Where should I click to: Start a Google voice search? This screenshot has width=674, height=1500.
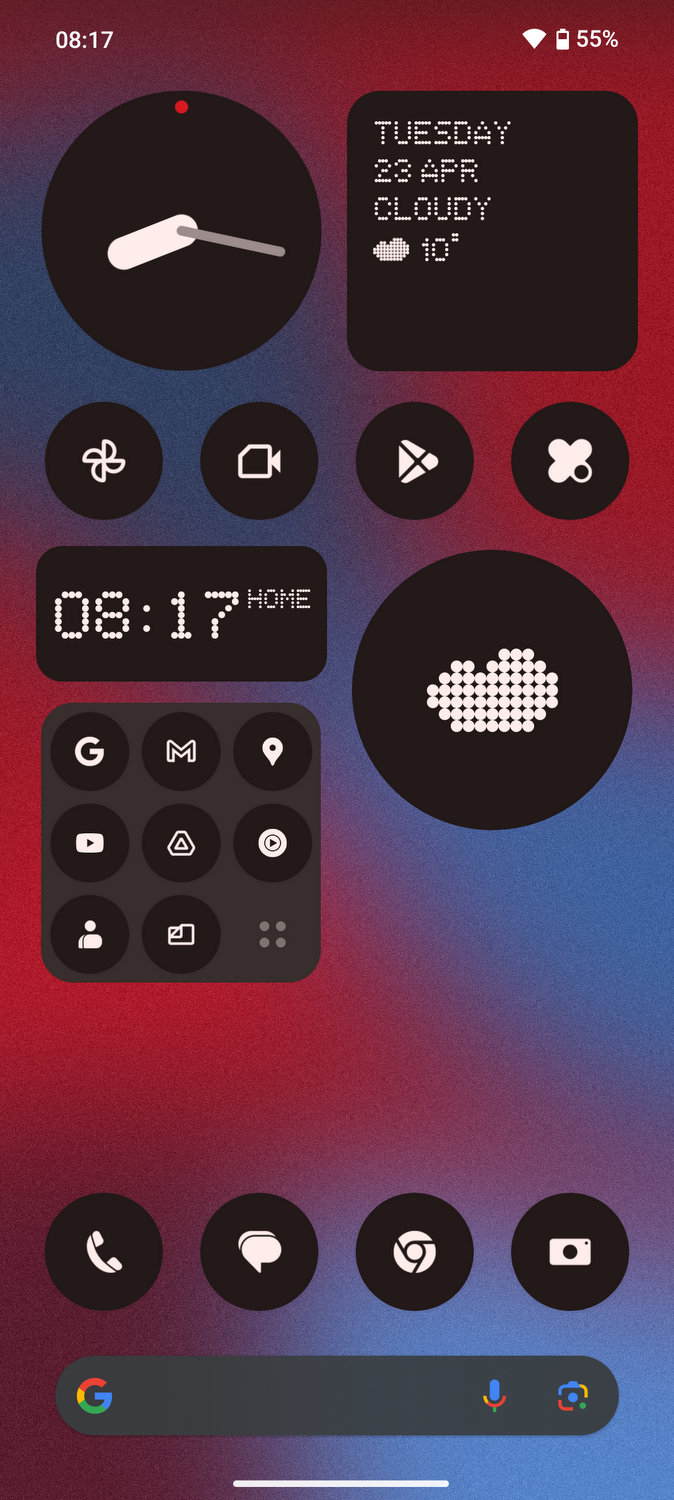(x=494, y=1396)
